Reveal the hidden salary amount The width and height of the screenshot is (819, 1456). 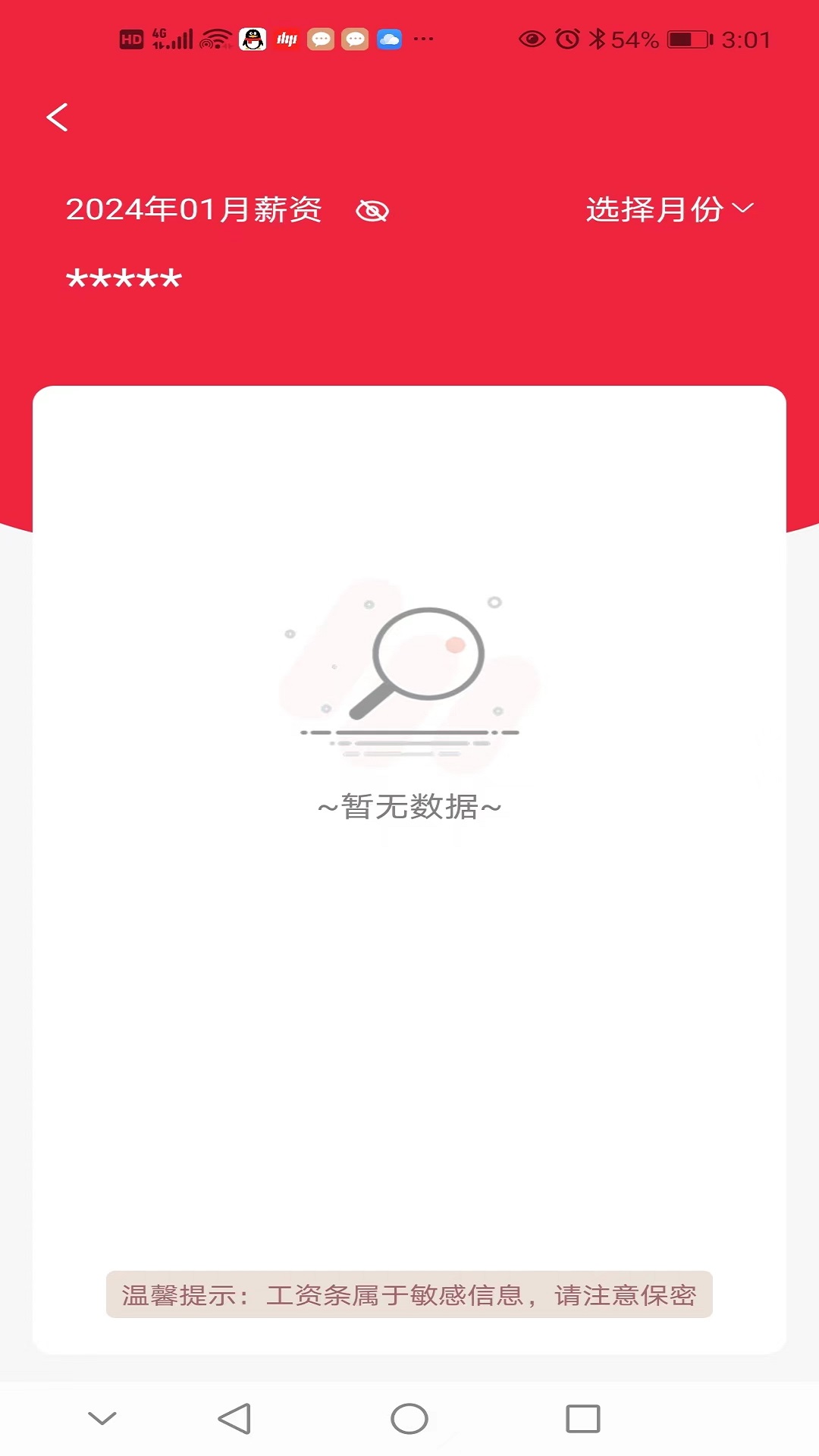tap(372, 211)
